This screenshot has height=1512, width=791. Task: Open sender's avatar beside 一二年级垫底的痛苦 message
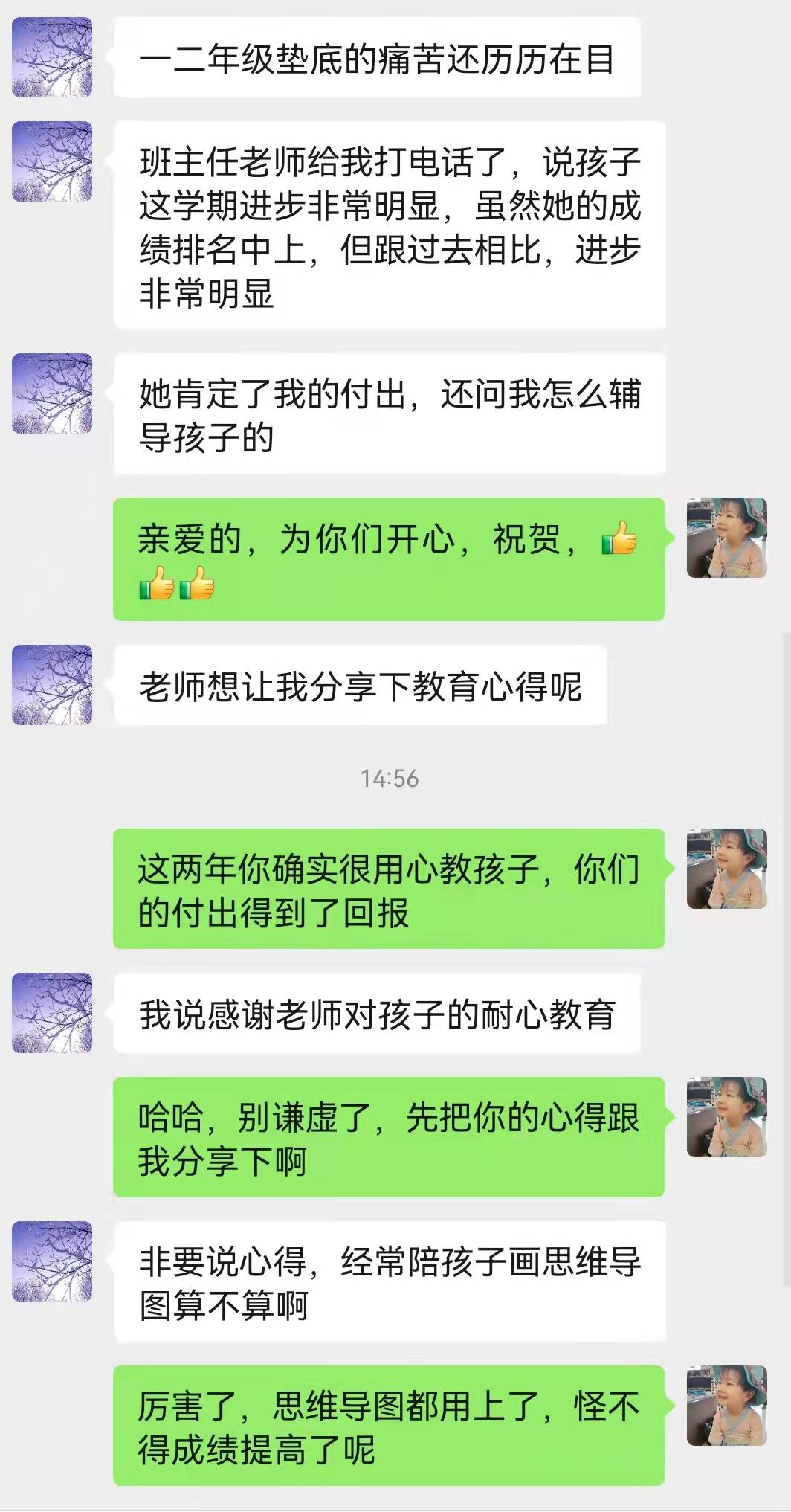pos(52,57)
